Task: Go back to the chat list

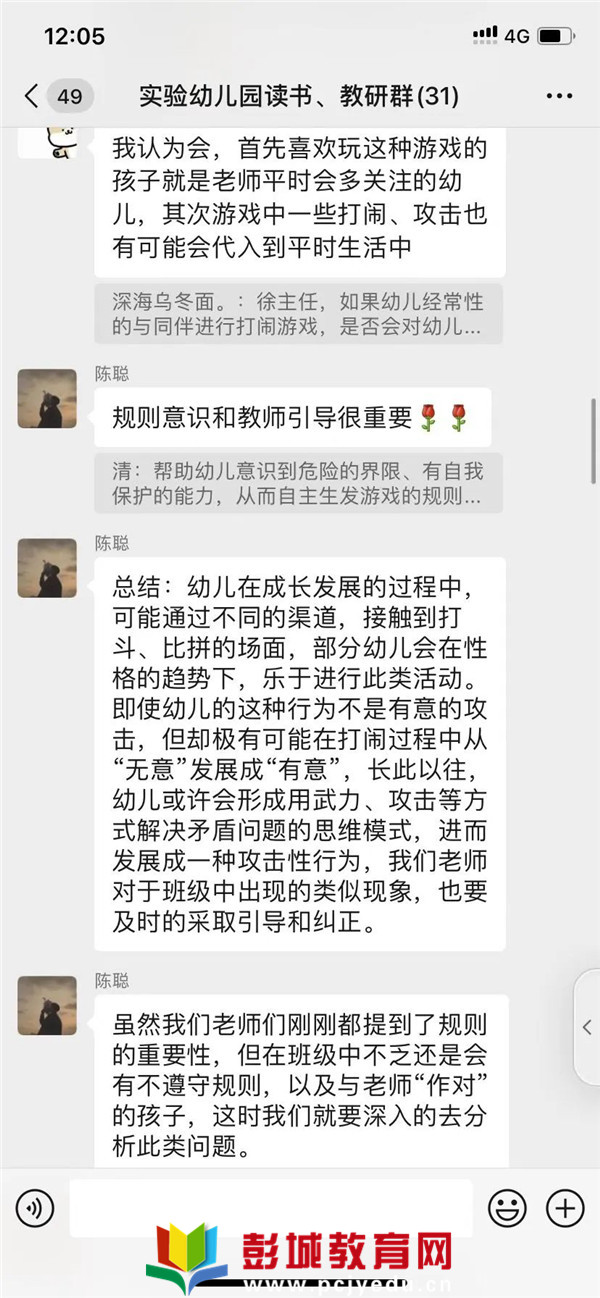Action: coord(32,97)
